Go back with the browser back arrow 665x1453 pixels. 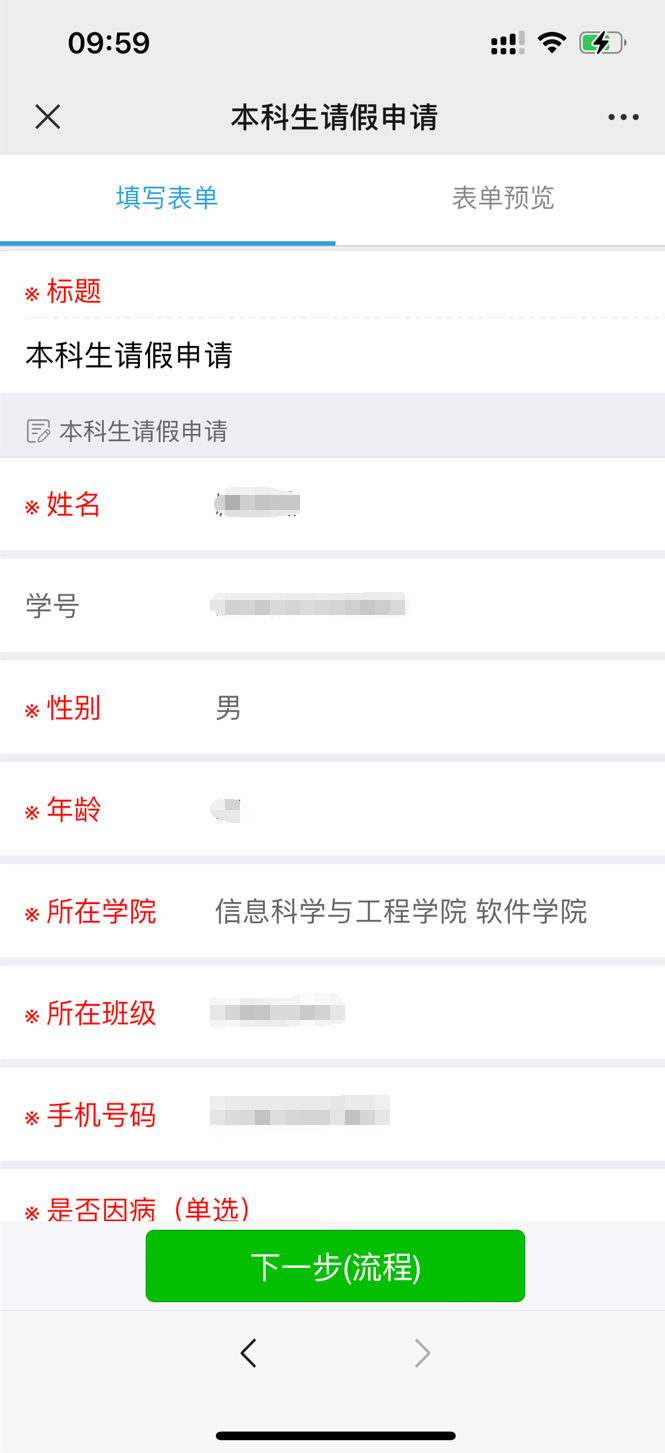(x=249, y=1353)
